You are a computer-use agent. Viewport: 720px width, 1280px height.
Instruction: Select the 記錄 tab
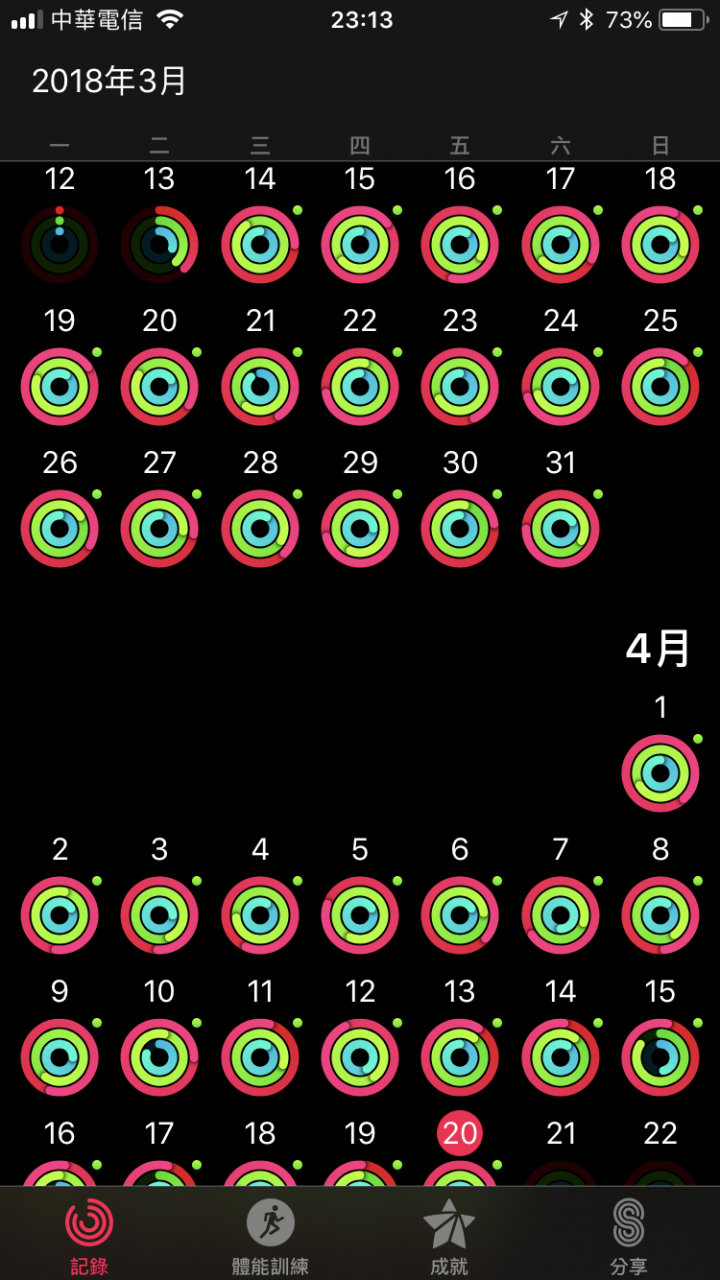[x=90, y=1238]
